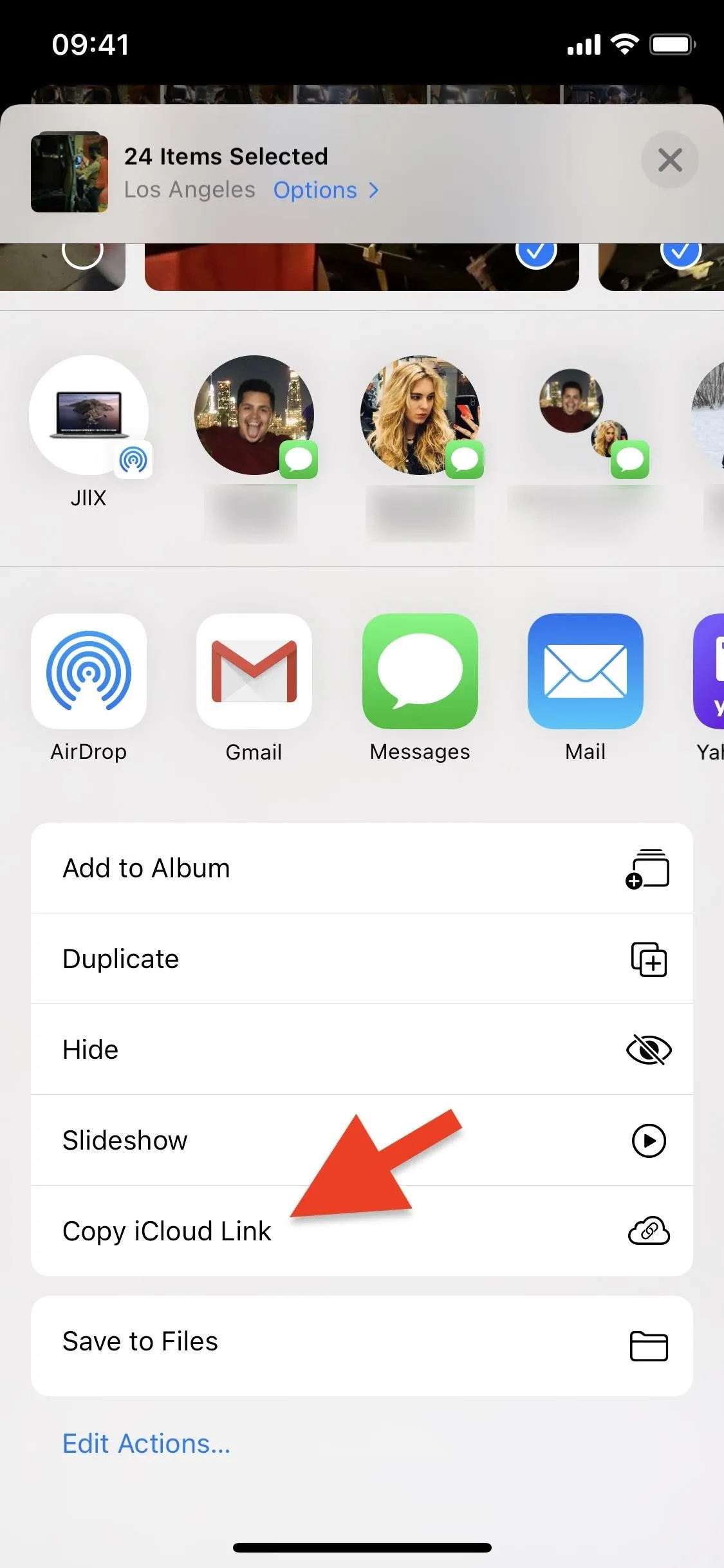Screen dimensions: 724x1568
Task: Share with the Mail app
Action: 586,688
